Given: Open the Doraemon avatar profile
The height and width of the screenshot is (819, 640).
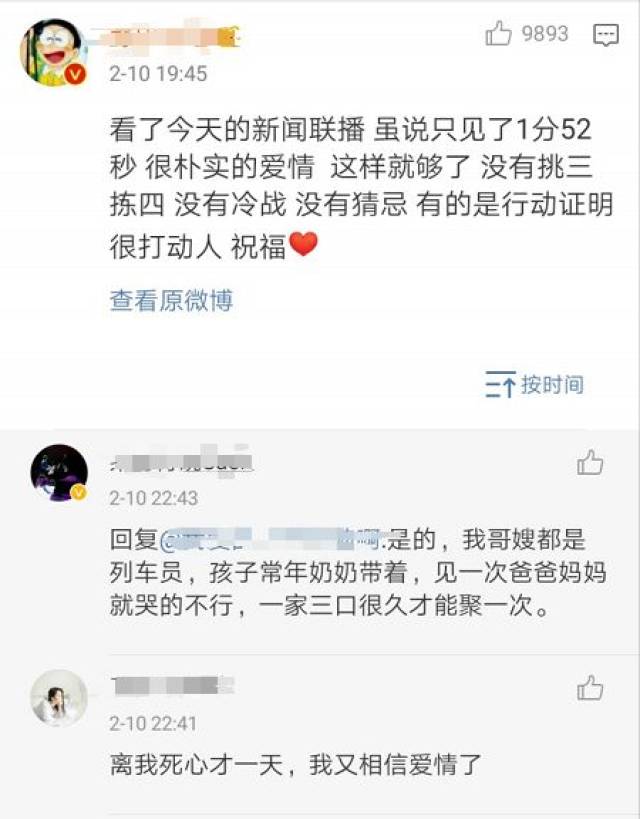Looking at the screenshot, I should tap(54, 52).
